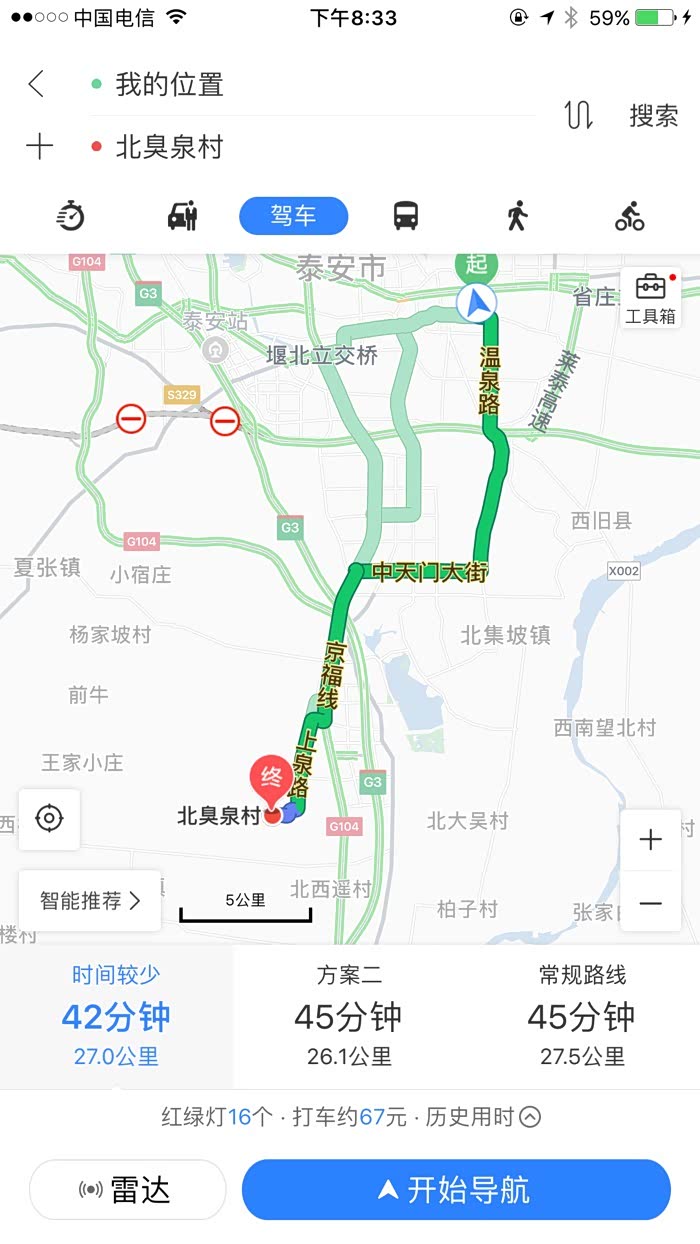This screenshot has height=1244, width=700.
Task: Recenter map on my location
Action: pyautogui.click(x=48, y=819)
